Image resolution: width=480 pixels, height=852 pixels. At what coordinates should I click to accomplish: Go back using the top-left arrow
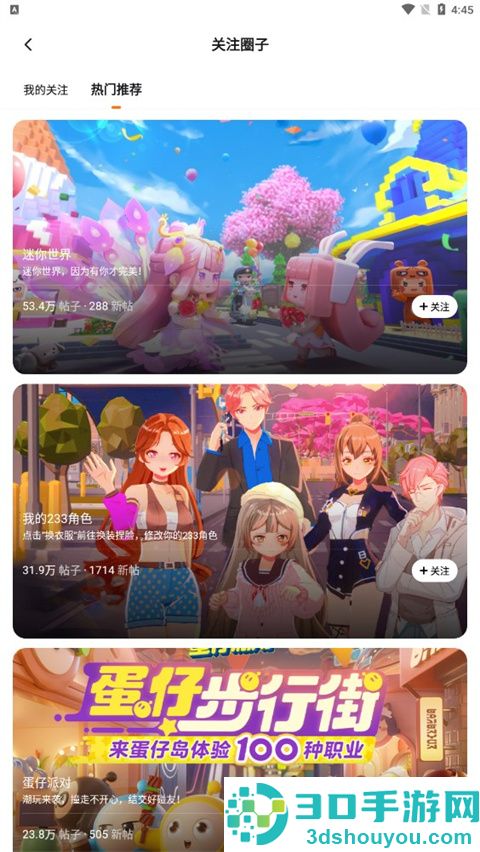pyautogui.click(x=28, y=45)
